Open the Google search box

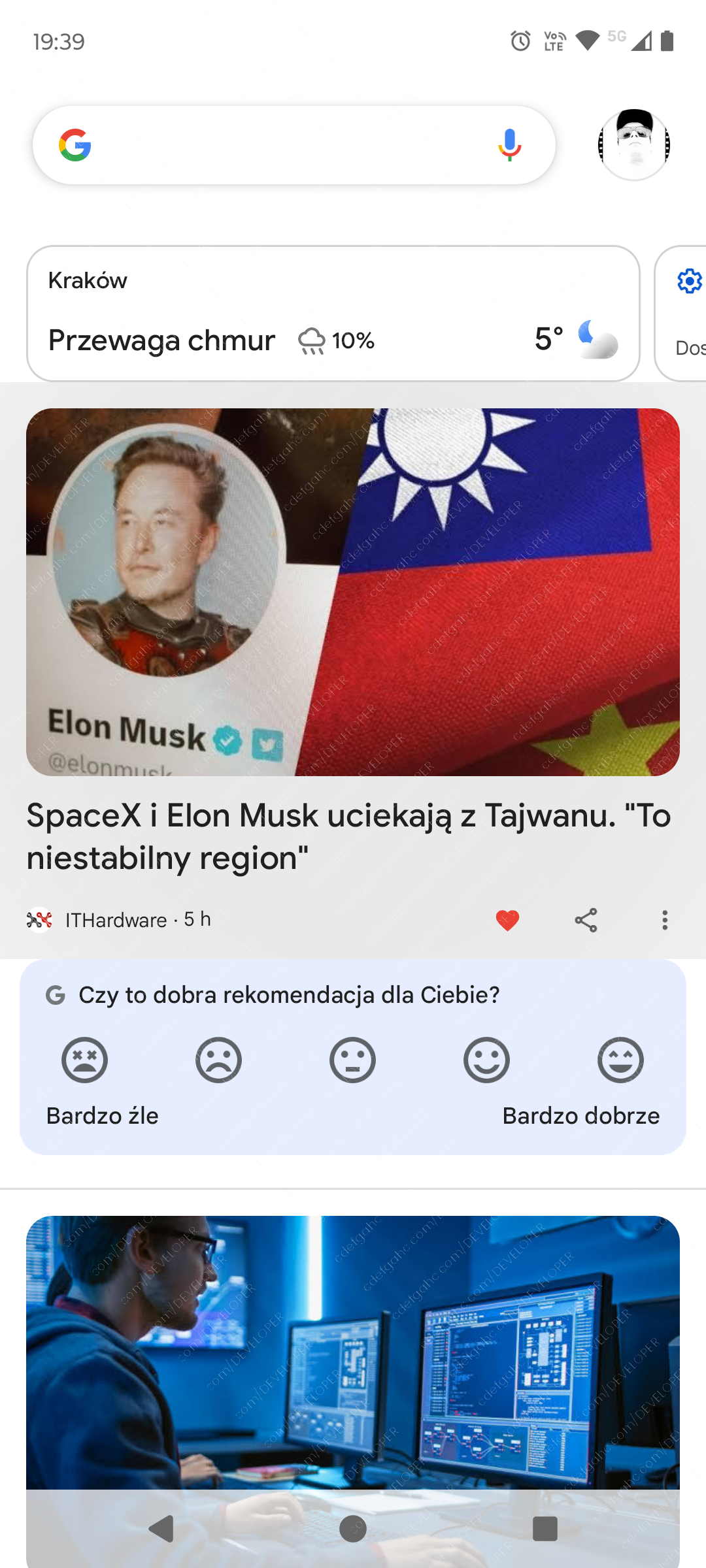click(288, 145)
